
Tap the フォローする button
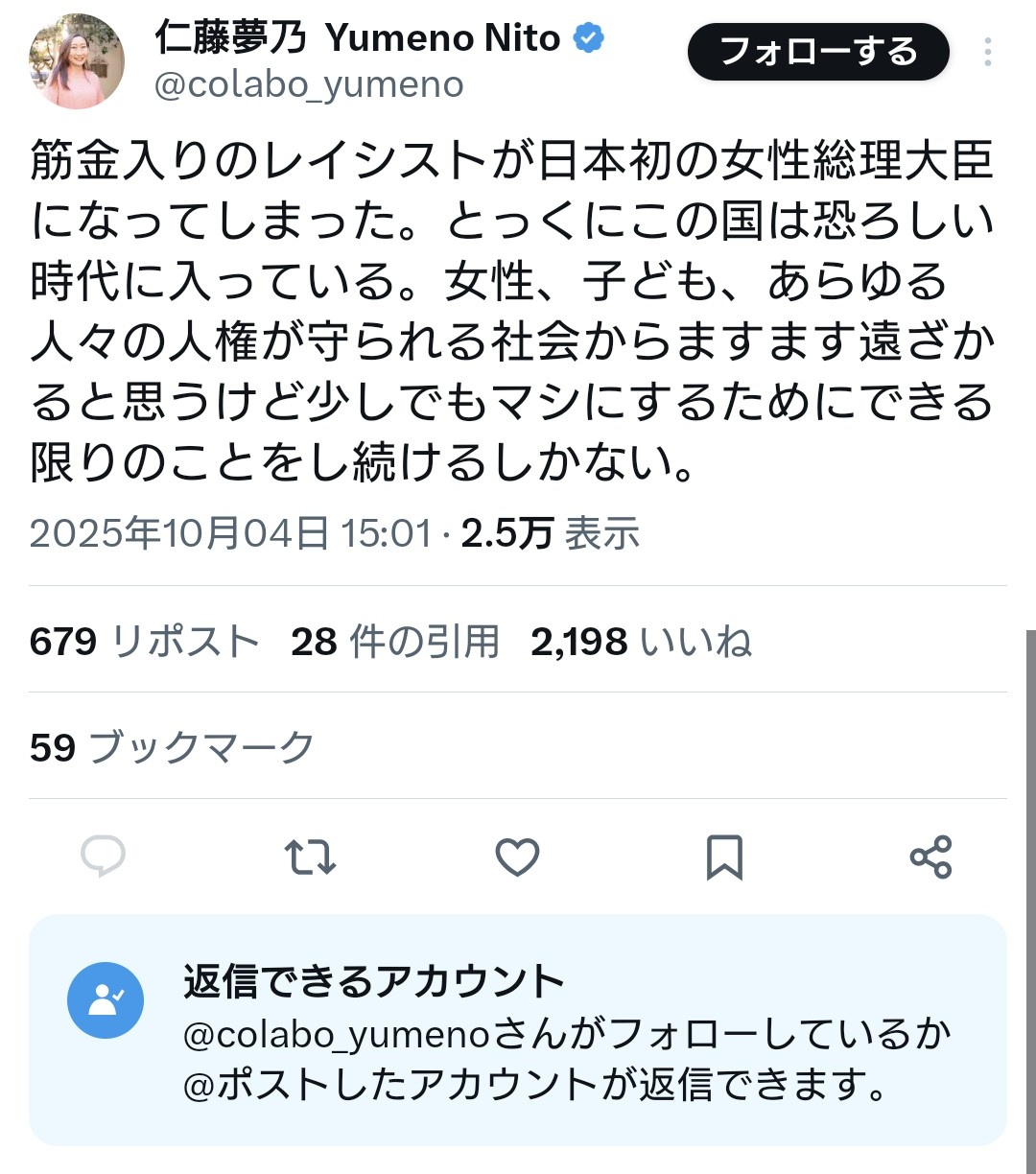pyautogui.click(x=817, y=52)
